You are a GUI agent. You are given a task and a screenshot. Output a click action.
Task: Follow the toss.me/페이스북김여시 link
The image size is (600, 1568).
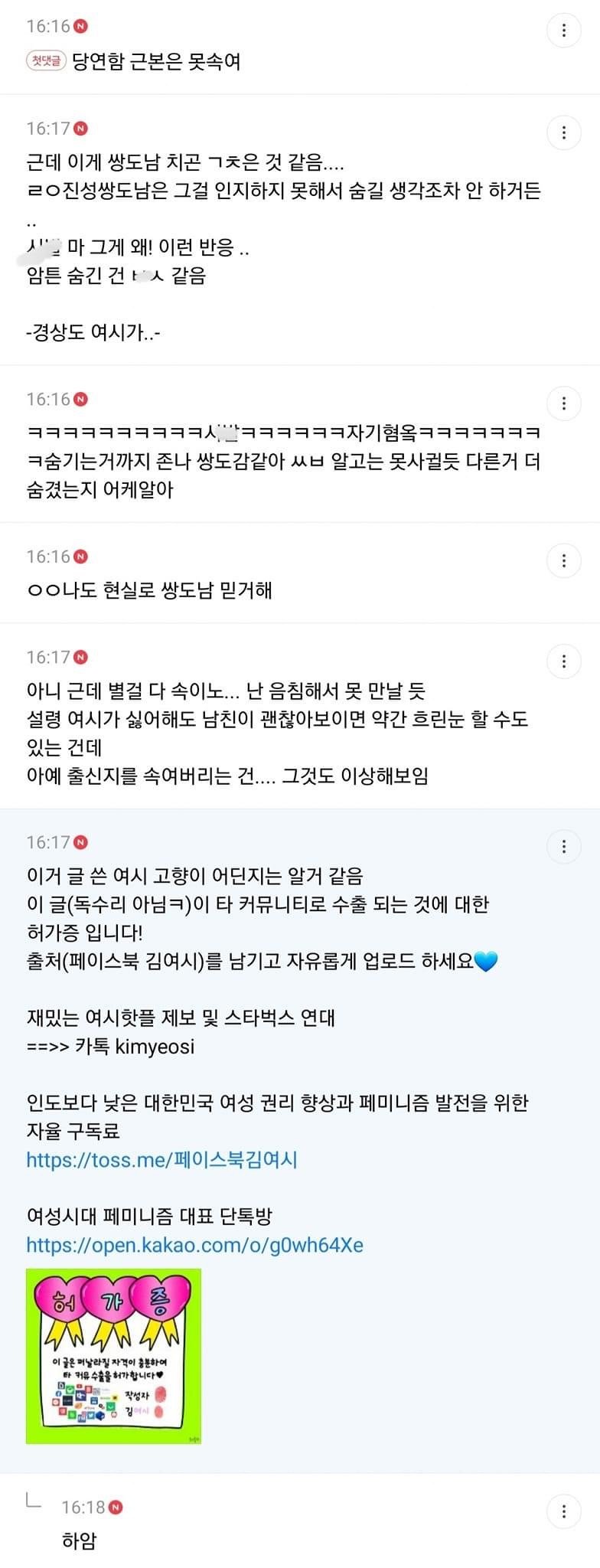161,1160
